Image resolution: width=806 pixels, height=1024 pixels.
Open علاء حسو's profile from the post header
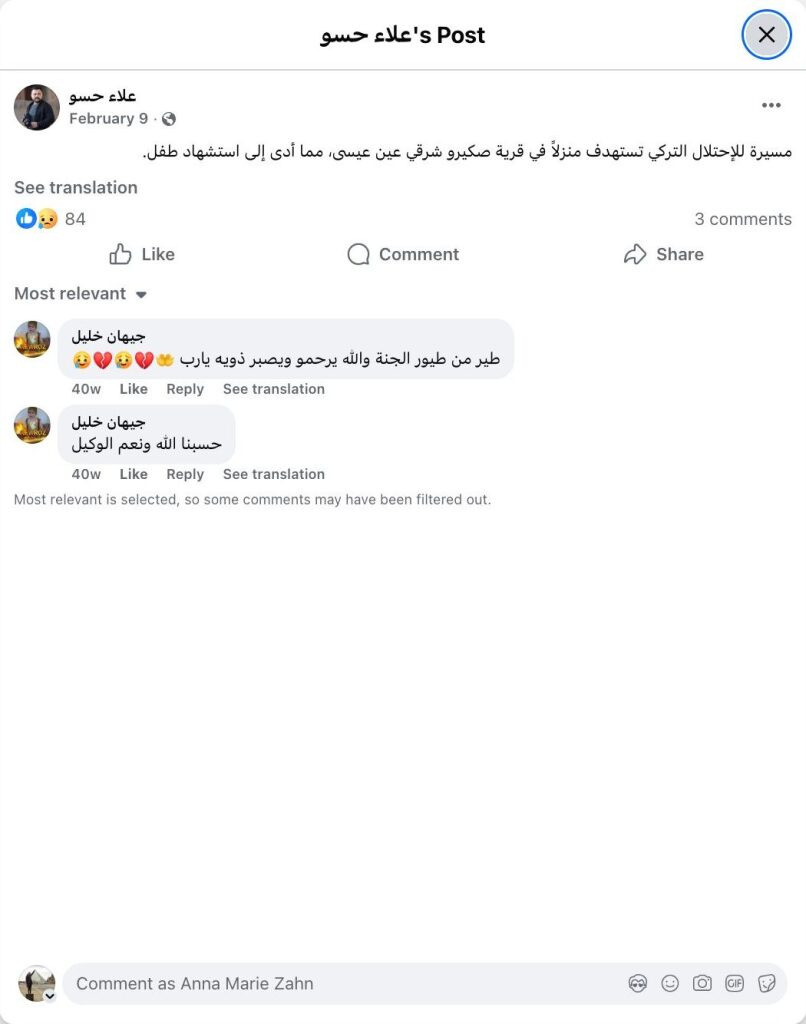click(102, 96)
